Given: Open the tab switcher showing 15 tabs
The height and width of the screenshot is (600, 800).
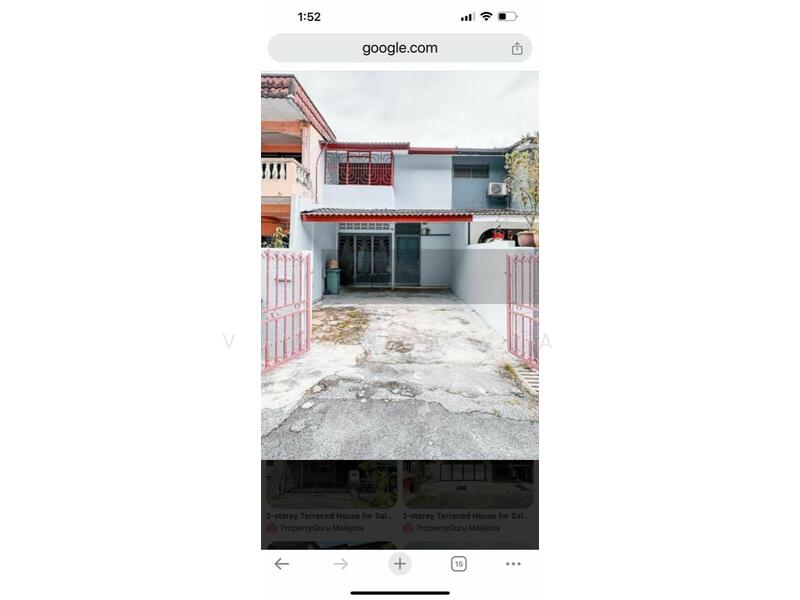Looking at the screenshot, I should click(459, 564).
